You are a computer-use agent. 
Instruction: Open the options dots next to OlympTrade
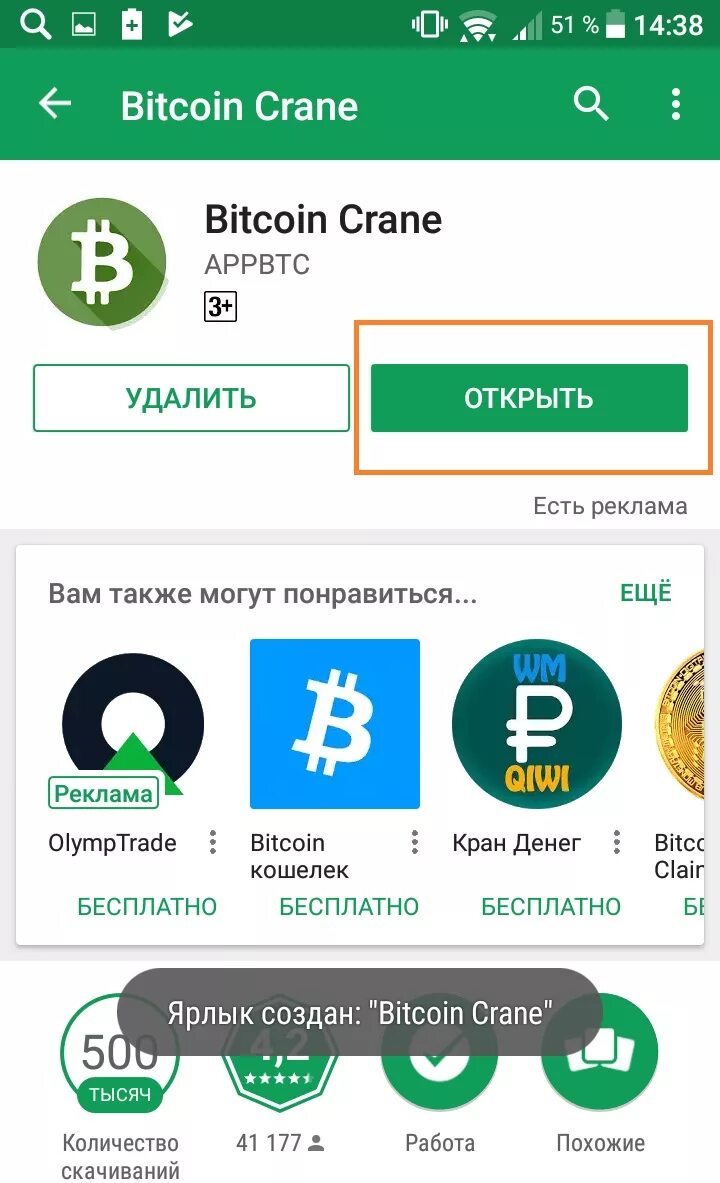213,842
